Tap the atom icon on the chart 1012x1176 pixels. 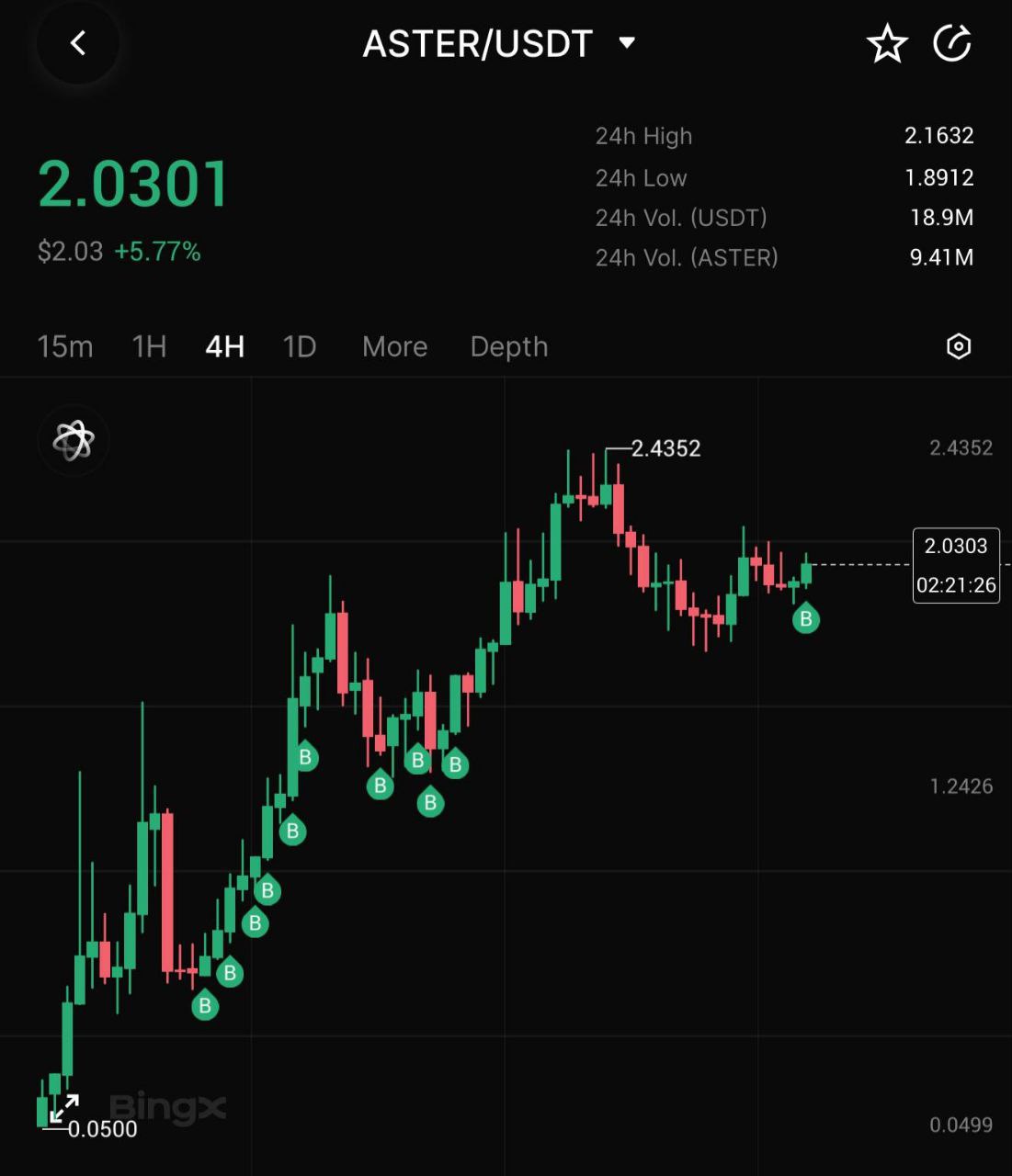tap(74, 441)
